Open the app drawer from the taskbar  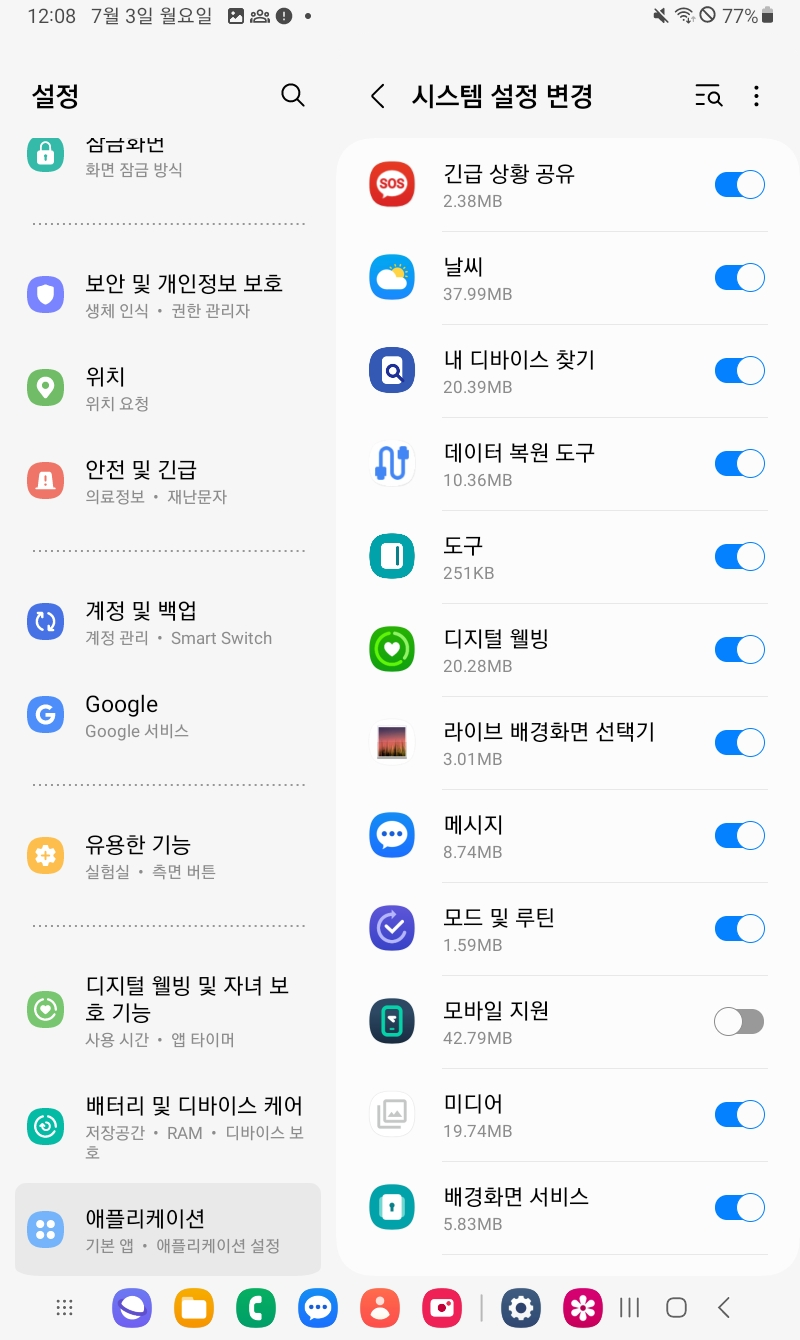65,1307
